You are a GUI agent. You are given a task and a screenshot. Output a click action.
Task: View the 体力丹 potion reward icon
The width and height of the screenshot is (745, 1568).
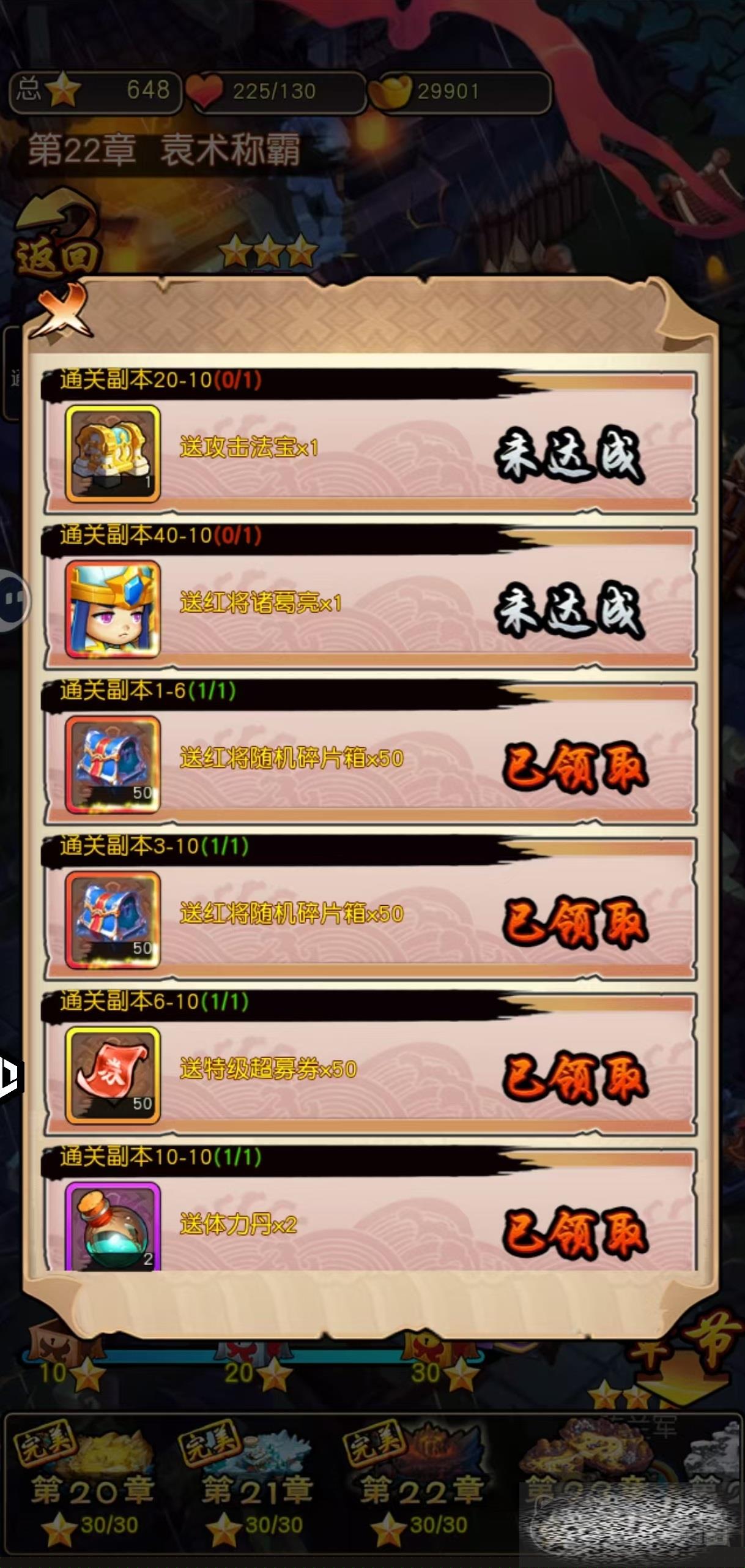click(113, 1228)
